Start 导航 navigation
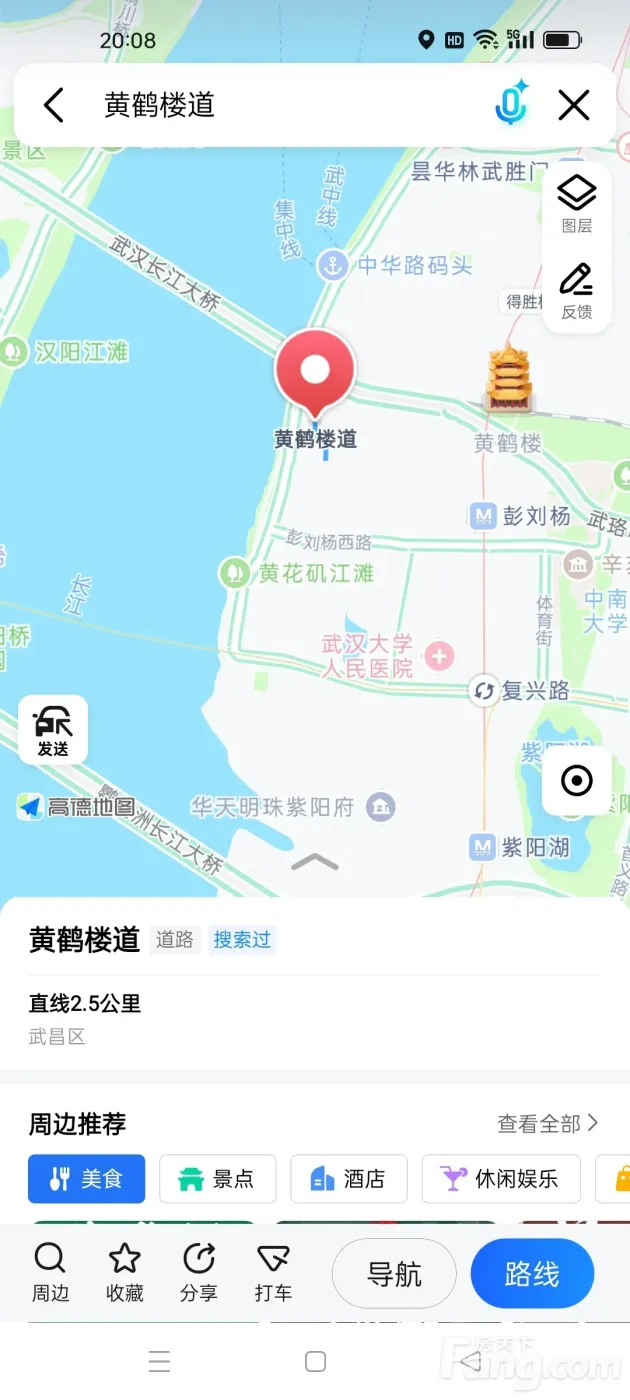This screenshot has height=1400, width=630. pyautogui.click(x=394, y=1274)
